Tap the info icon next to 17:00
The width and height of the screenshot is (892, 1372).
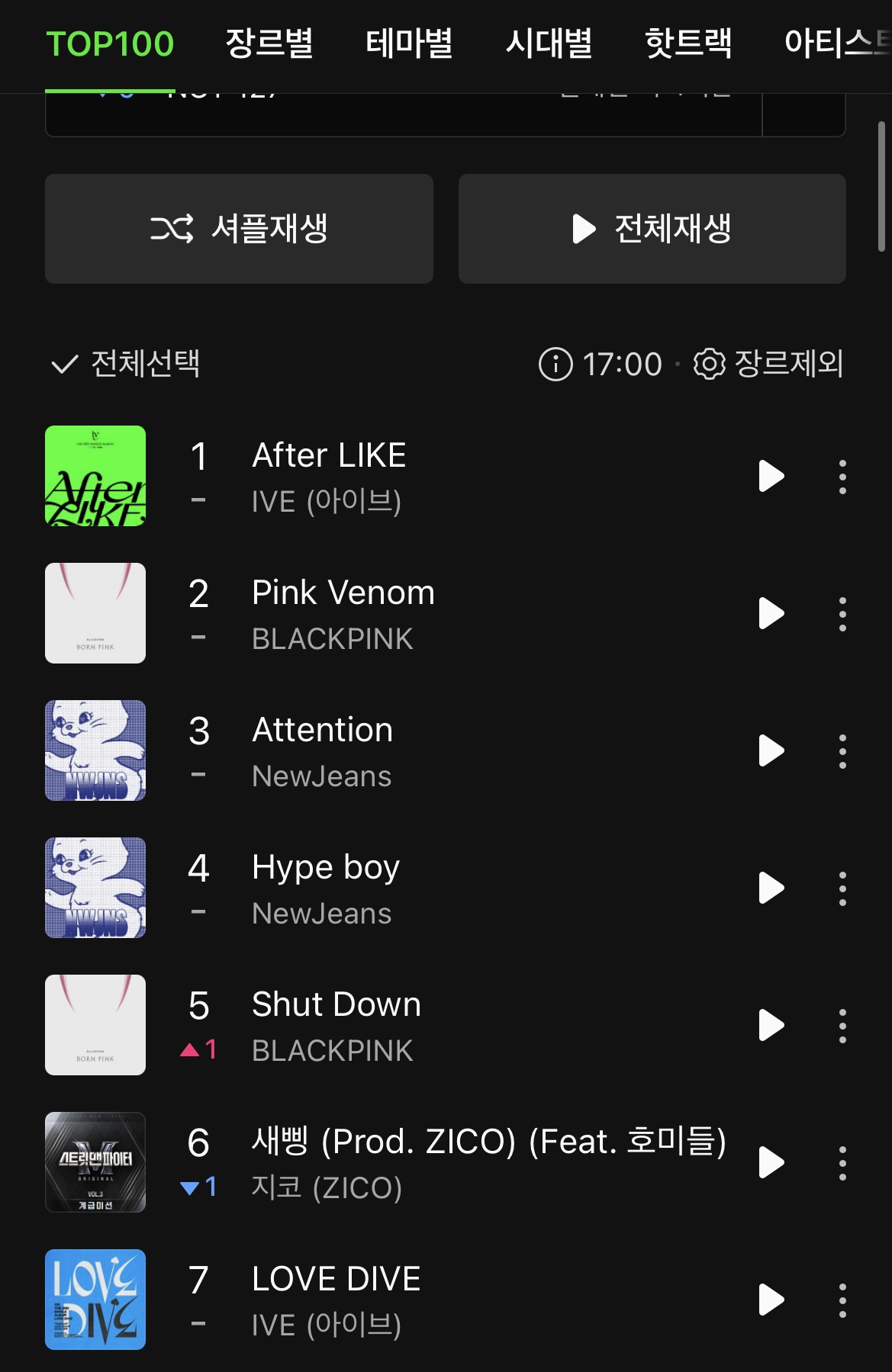click(x=556, y=365)
